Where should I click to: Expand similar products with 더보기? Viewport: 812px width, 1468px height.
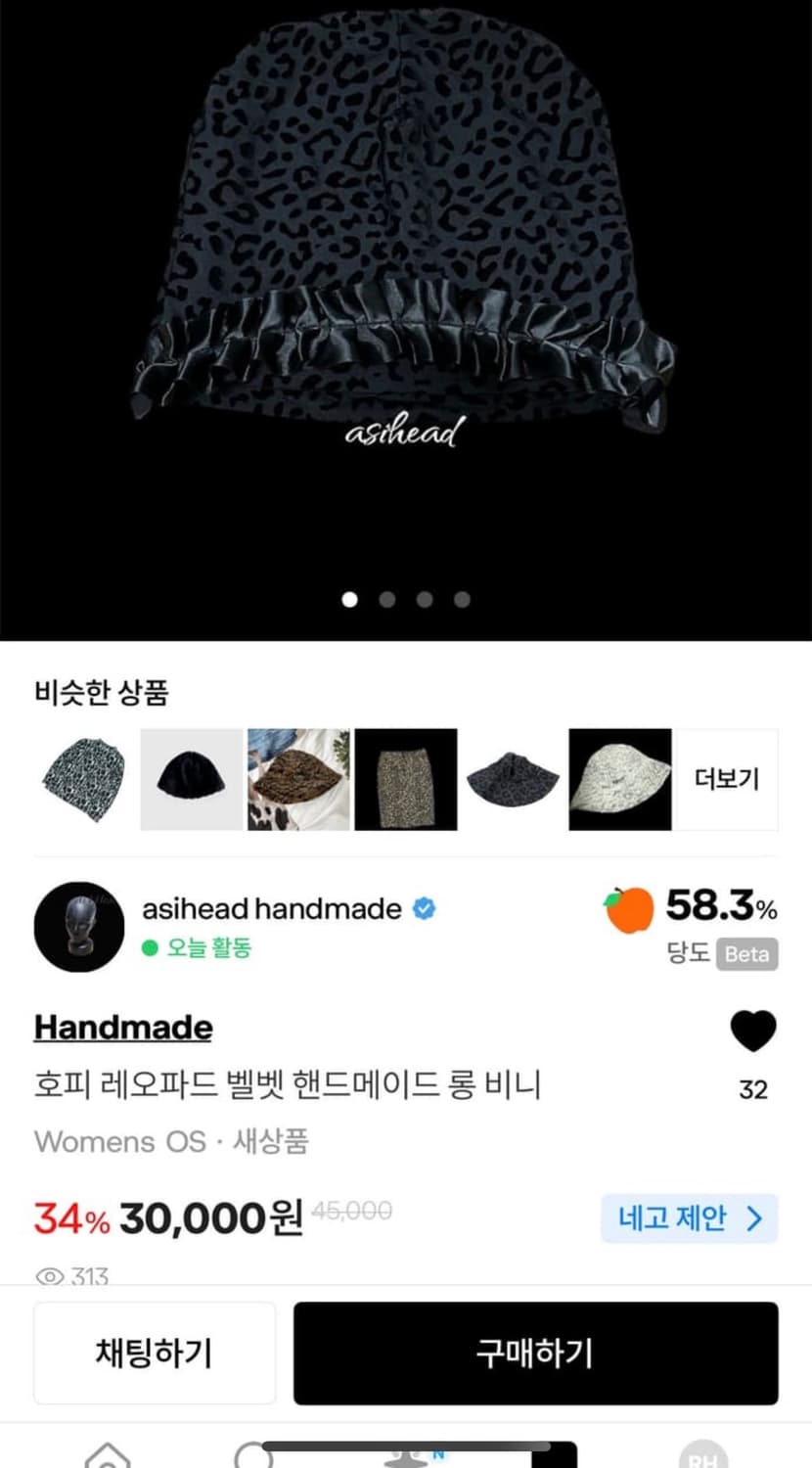click(x=726, y=780)
